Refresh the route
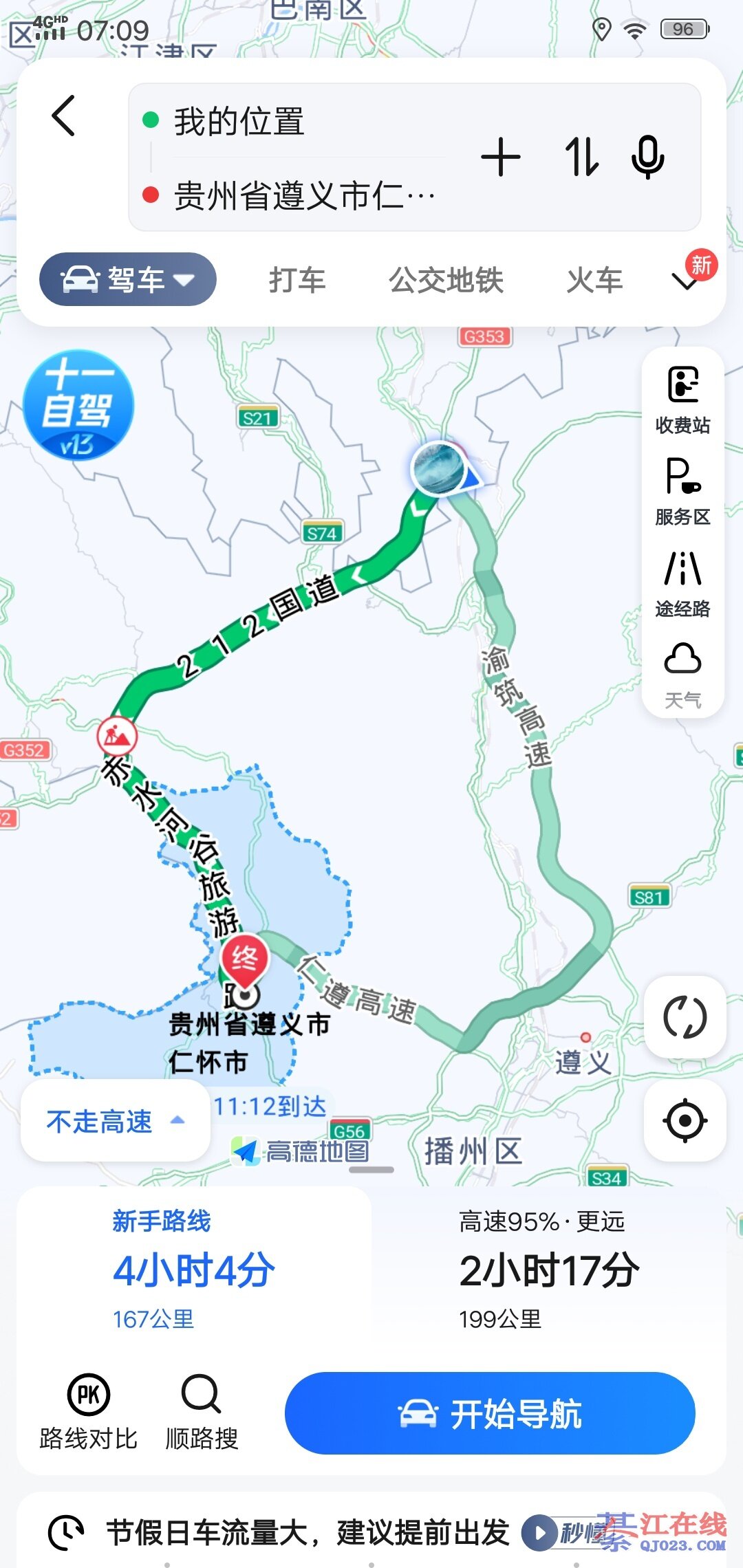 pyautogui.click(x=685, y=1017)
